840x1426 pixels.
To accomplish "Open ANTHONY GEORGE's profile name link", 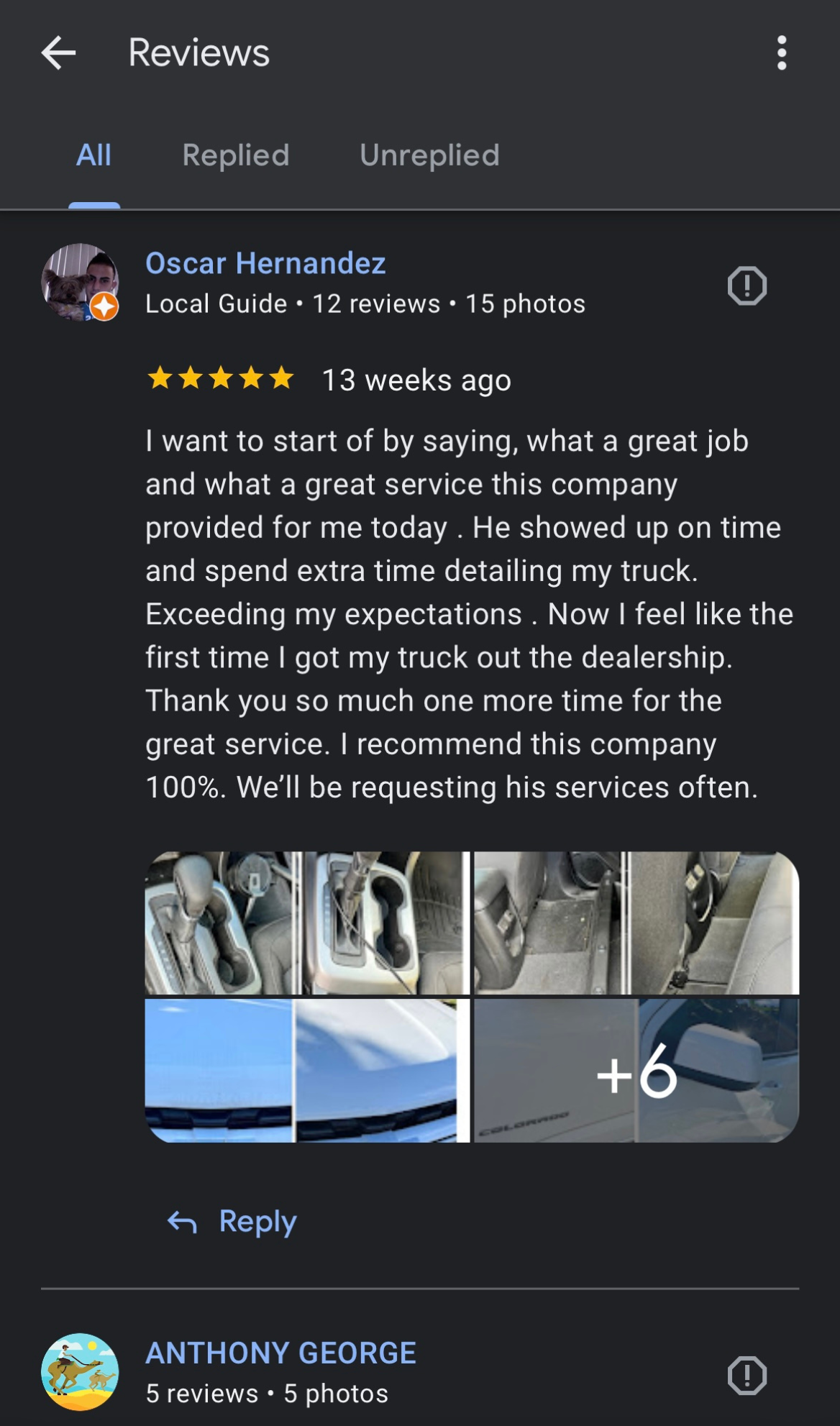I will pos(280,1353).
